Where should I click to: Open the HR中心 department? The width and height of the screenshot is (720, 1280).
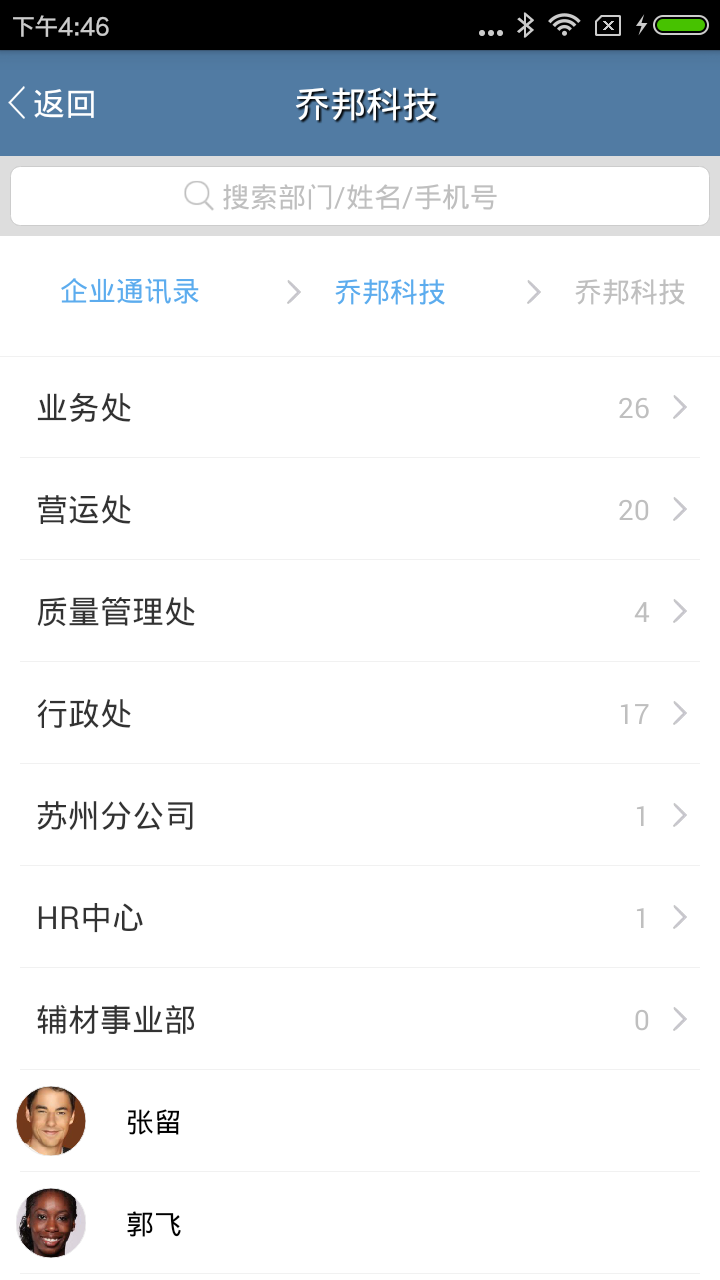pos(360,918)
